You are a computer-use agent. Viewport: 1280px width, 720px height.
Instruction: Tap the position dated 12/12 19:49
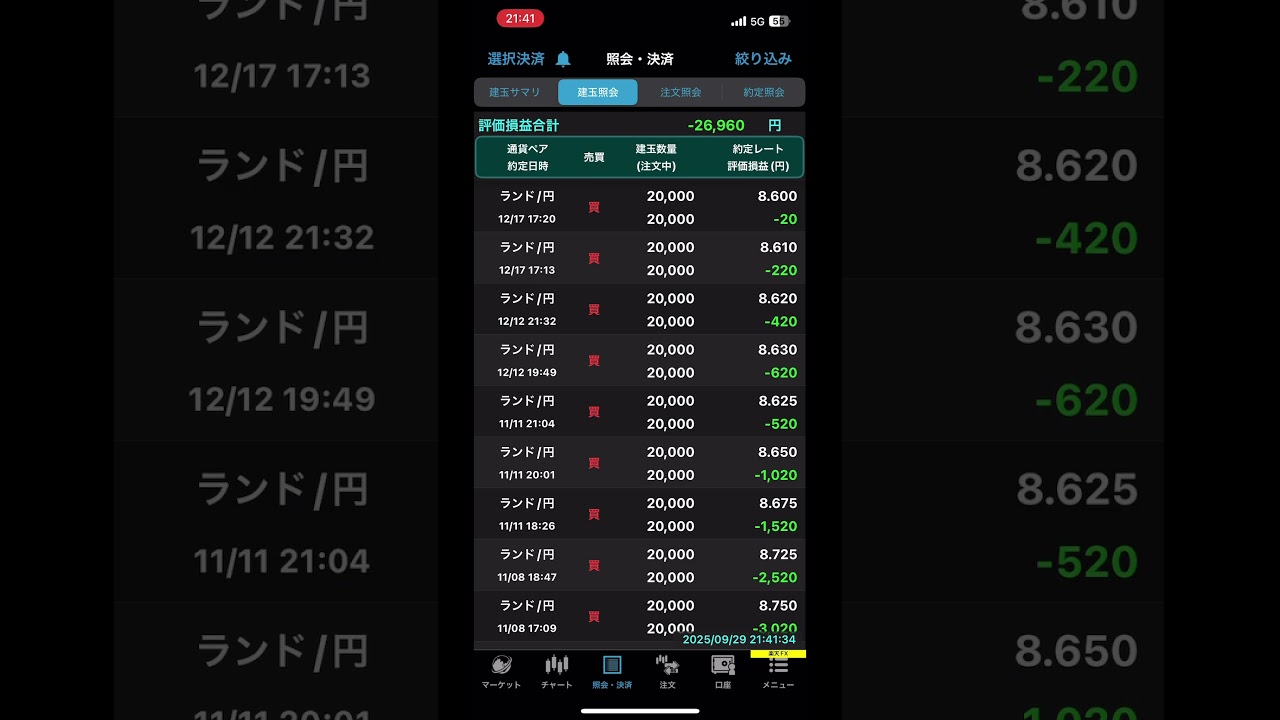639,360
